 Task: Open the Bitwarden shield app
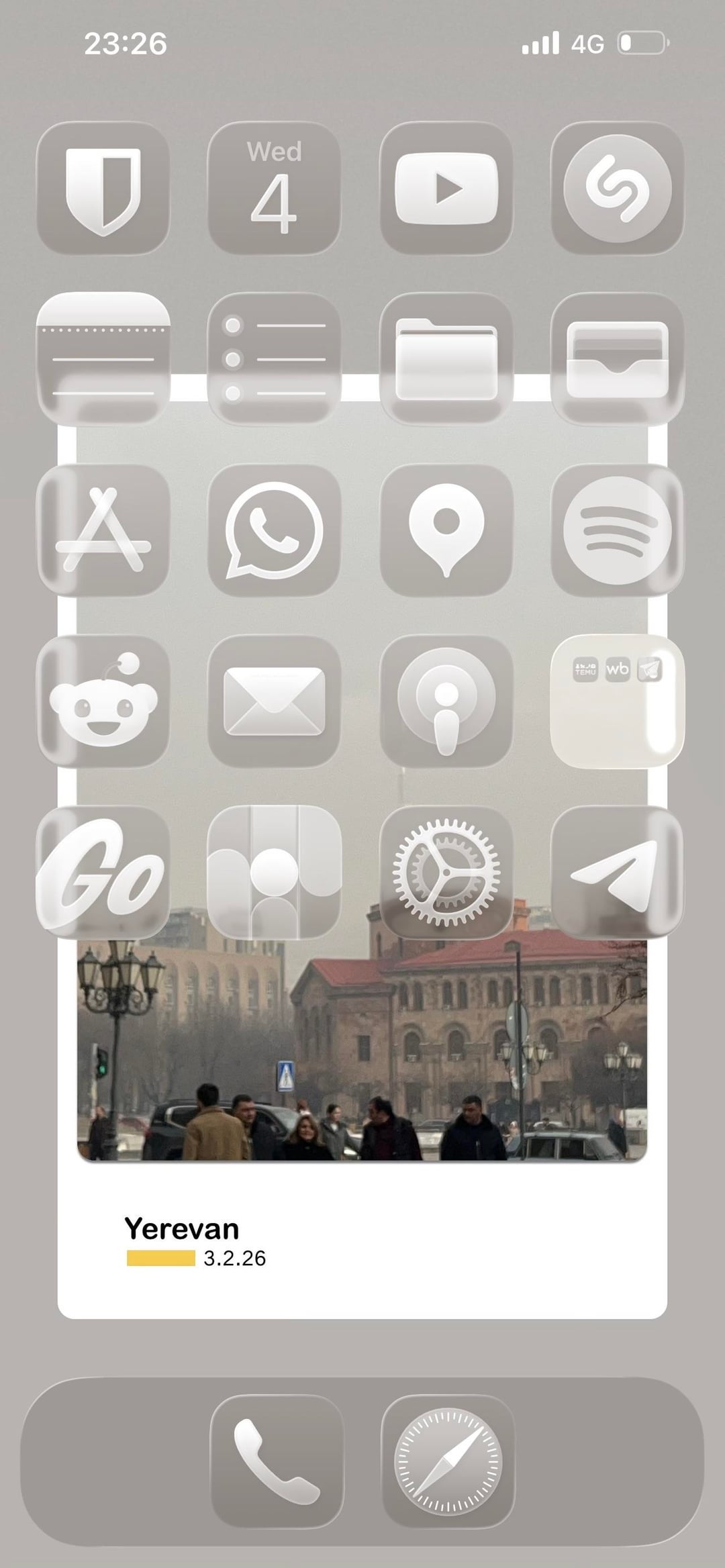tap(103, 188)
